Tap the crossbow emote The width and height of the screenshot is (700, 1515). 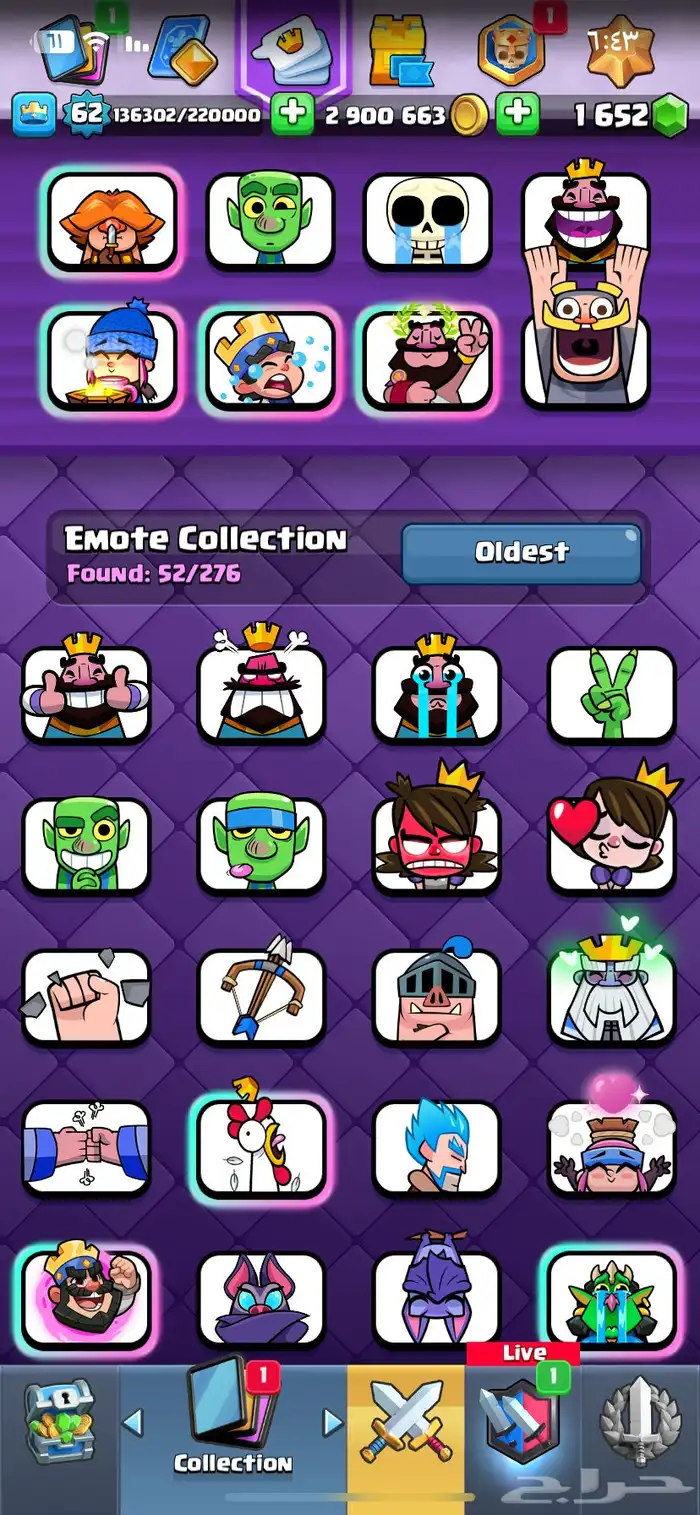pyautogui.click(x=261, y=994)
